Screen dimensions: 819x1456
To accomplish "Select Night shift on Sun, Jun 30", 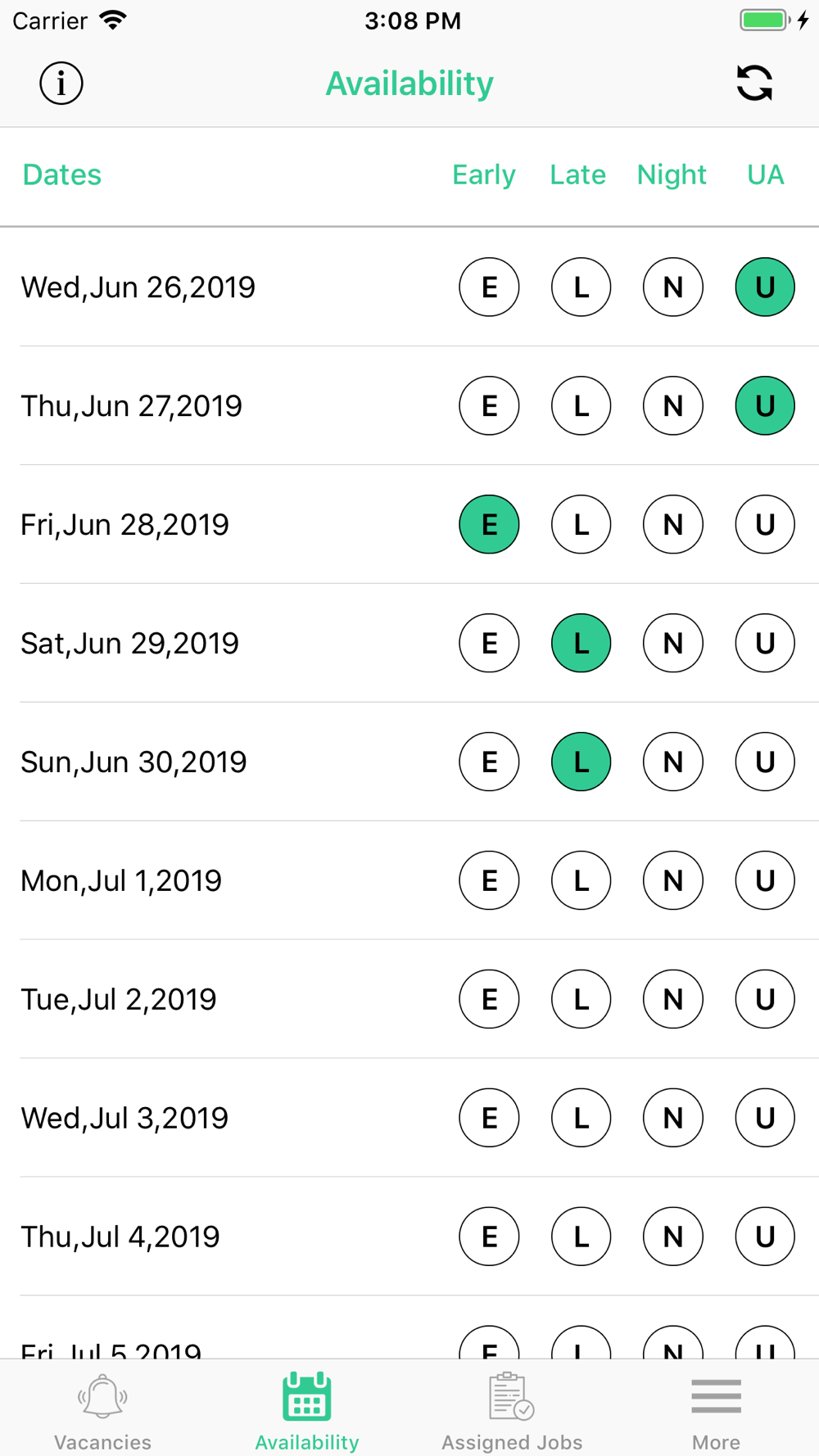I will point(673,762).
